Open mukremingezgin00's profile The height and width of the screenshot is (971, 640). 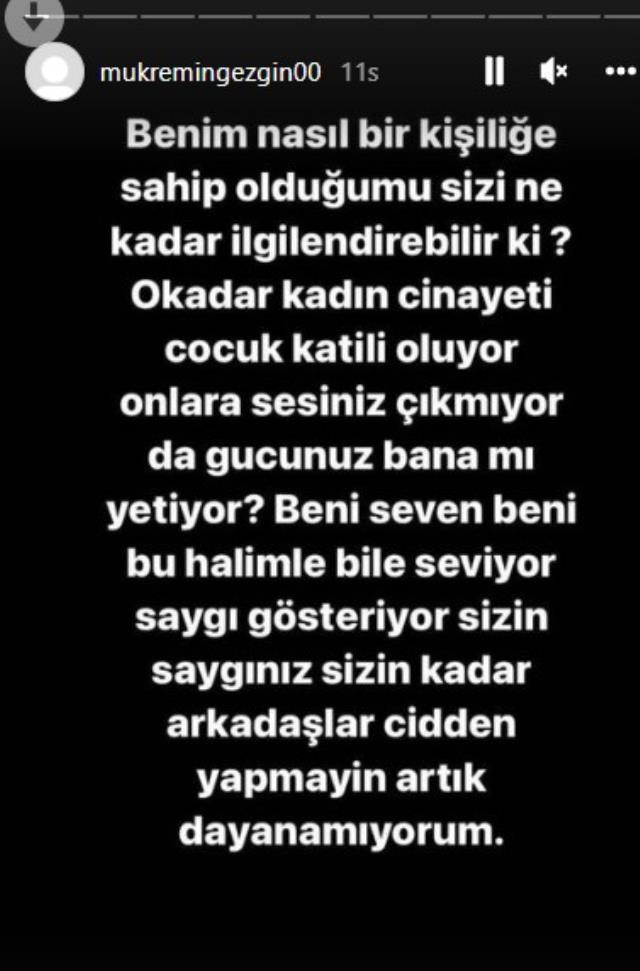(x=211, y=73)
